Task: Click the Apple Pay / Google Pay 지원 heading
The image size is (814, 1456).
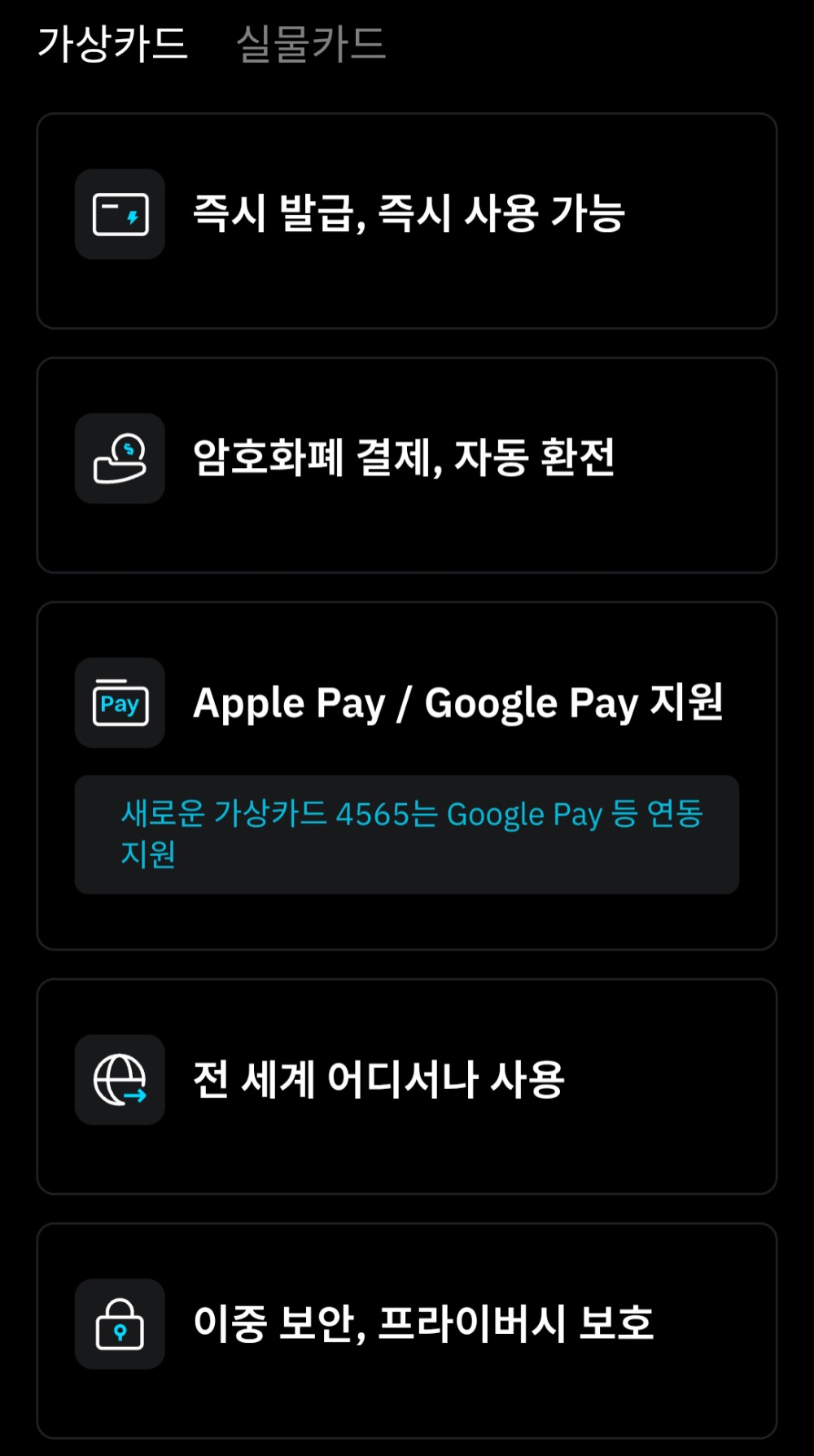Action: tap(460, 702)
